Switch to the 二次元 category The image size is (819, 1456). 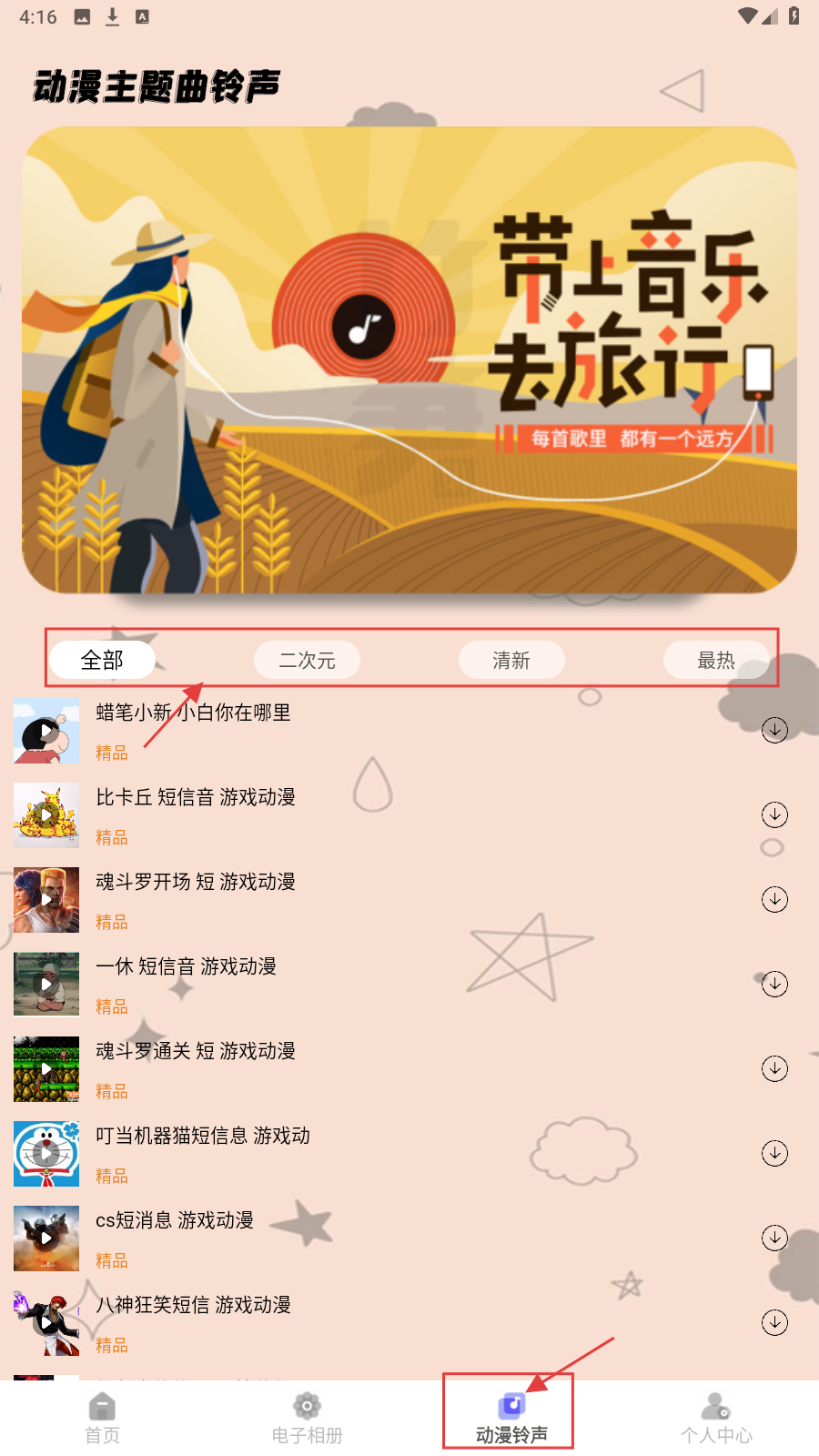pos(307,660)
